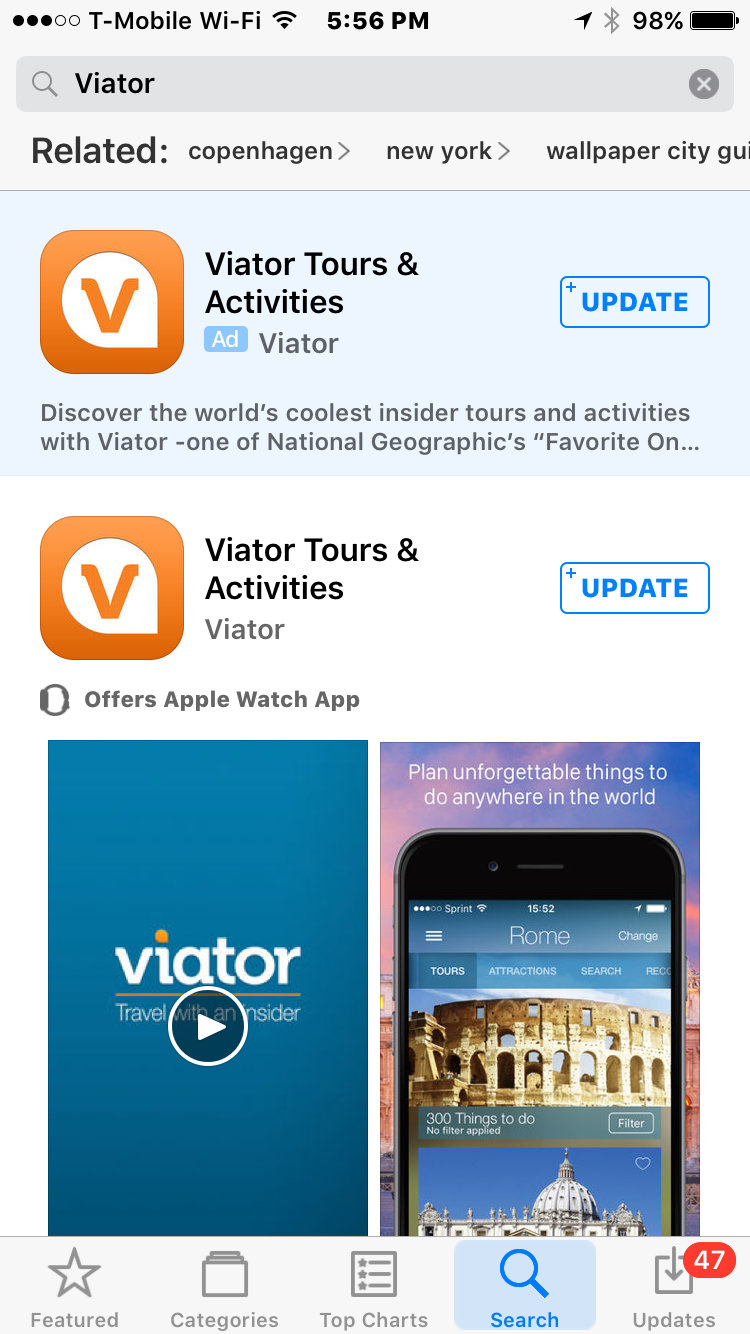Open the Updates tab with 47 badge

674,1288
